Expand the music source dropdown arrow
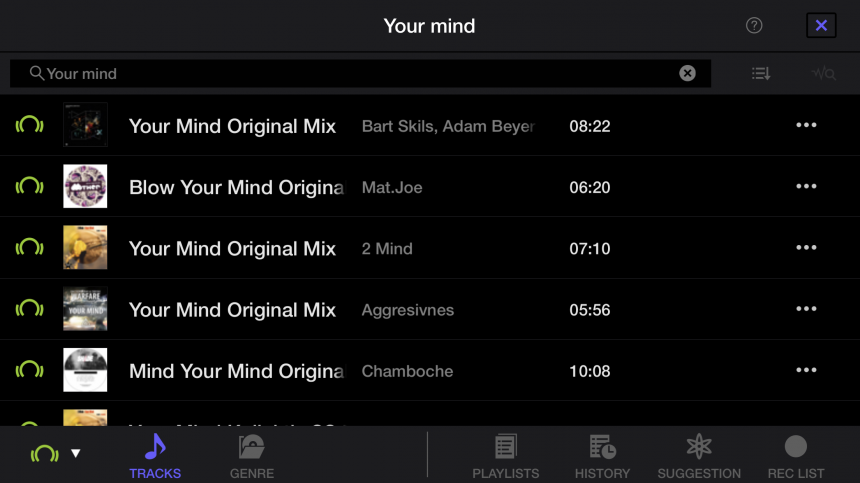This screenshot has height=483, width=860. [76, 454]
